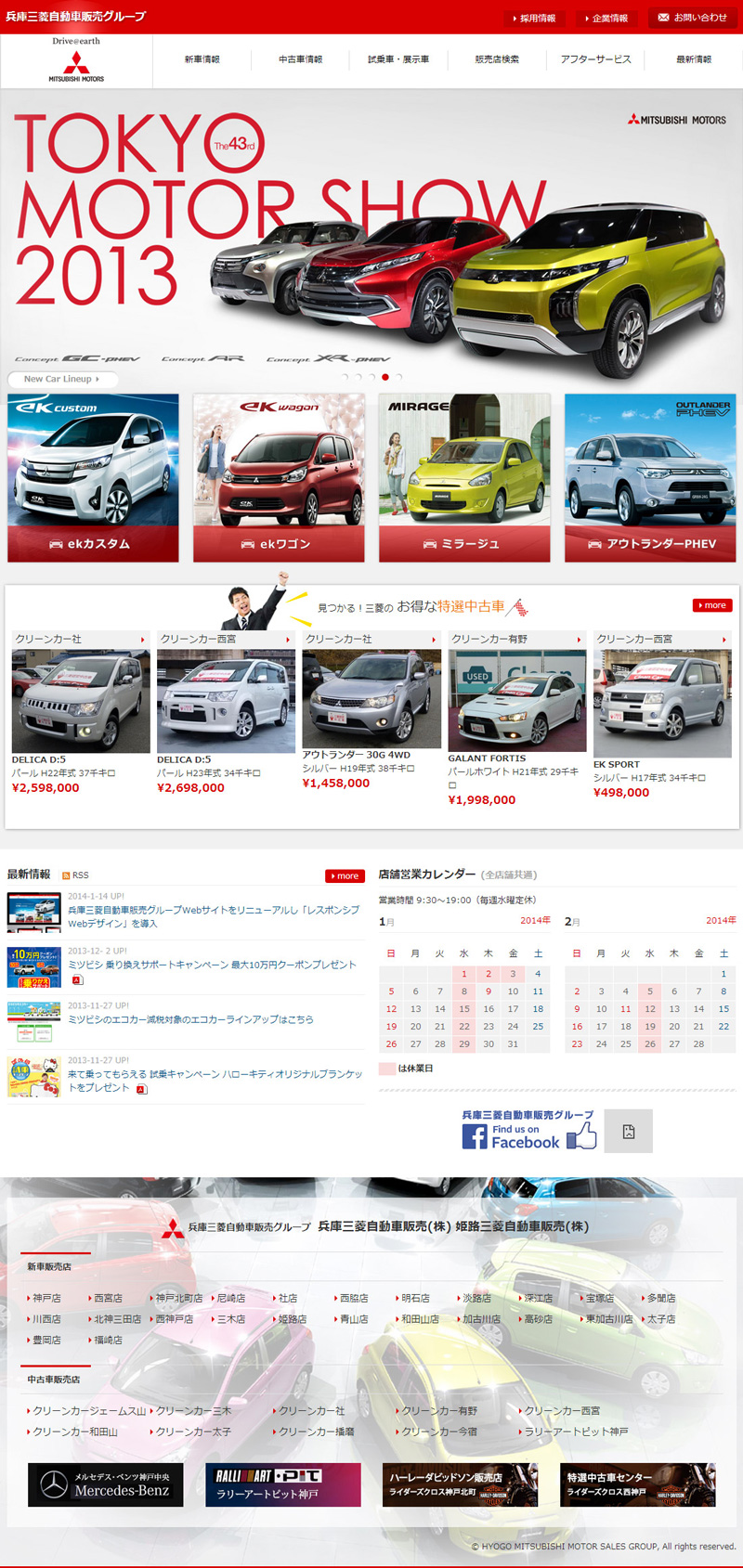Viewport: 743px width, 1568px height.
Task: Tap more button for 特選中古車
Action: pyautogui.click(x=712, y=605)
